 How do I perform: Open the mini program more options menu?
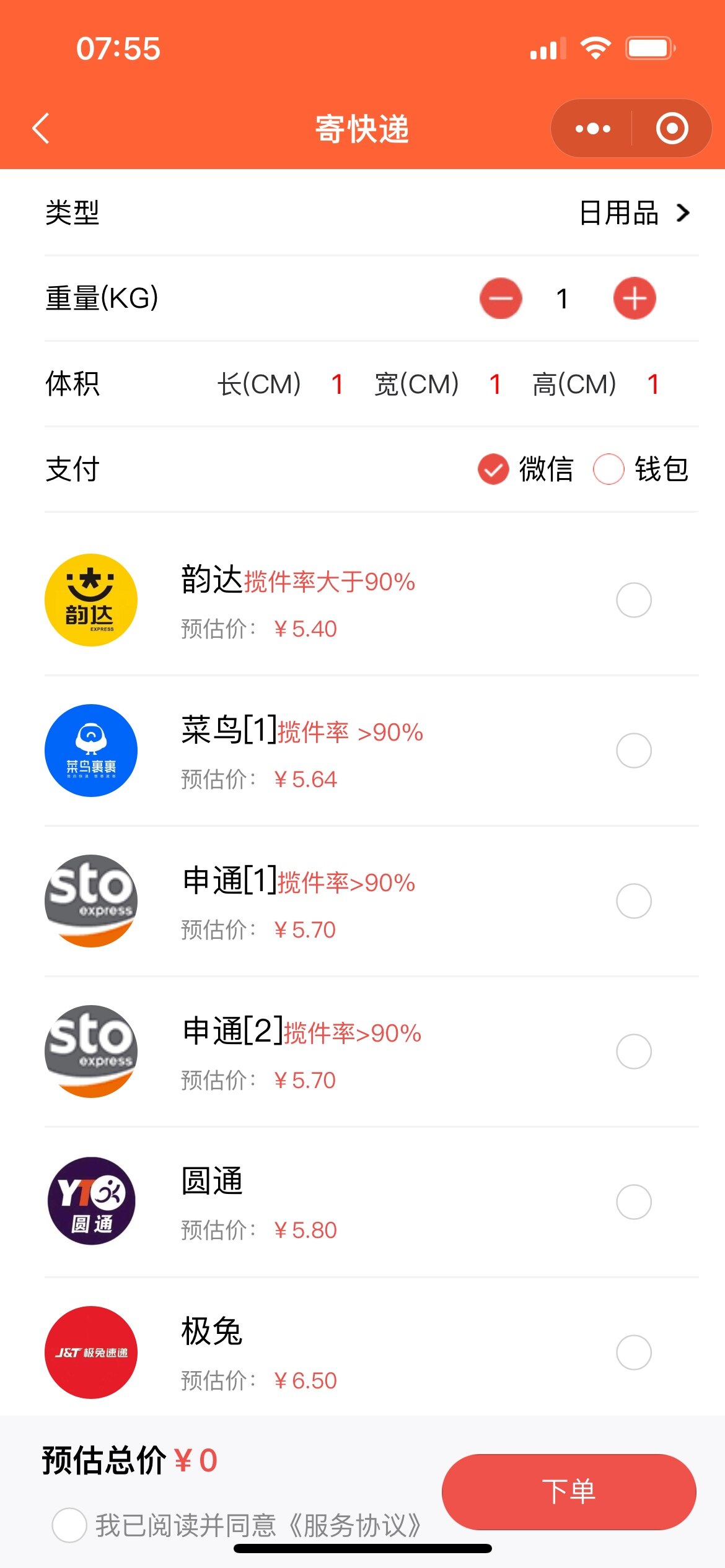point(592,129)
